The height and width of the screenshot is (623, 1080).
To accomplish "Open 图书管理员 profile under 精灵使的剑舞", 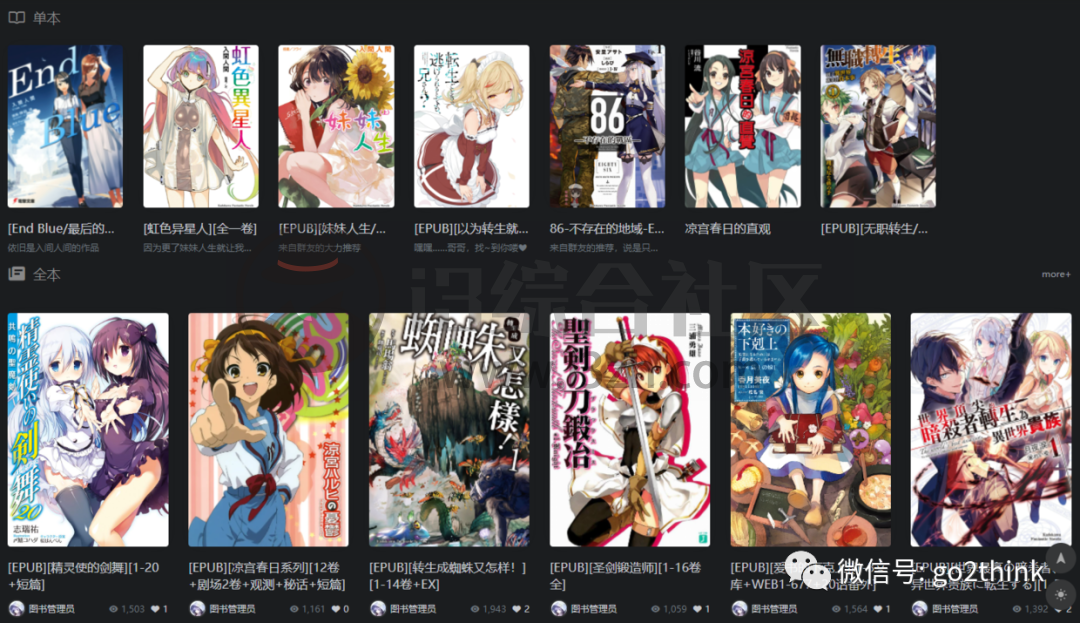I will (50, 608).
